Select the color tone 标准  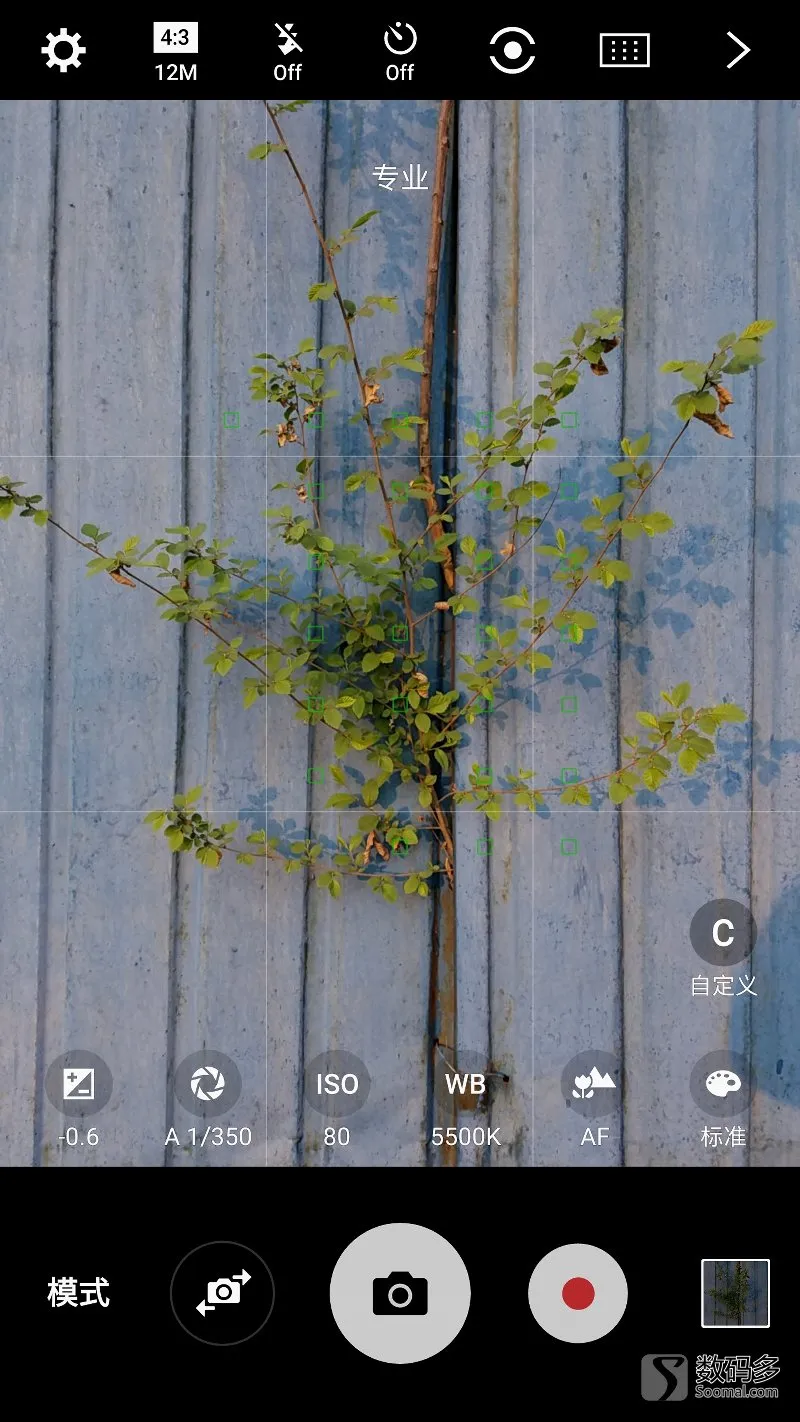(722, 1084)
